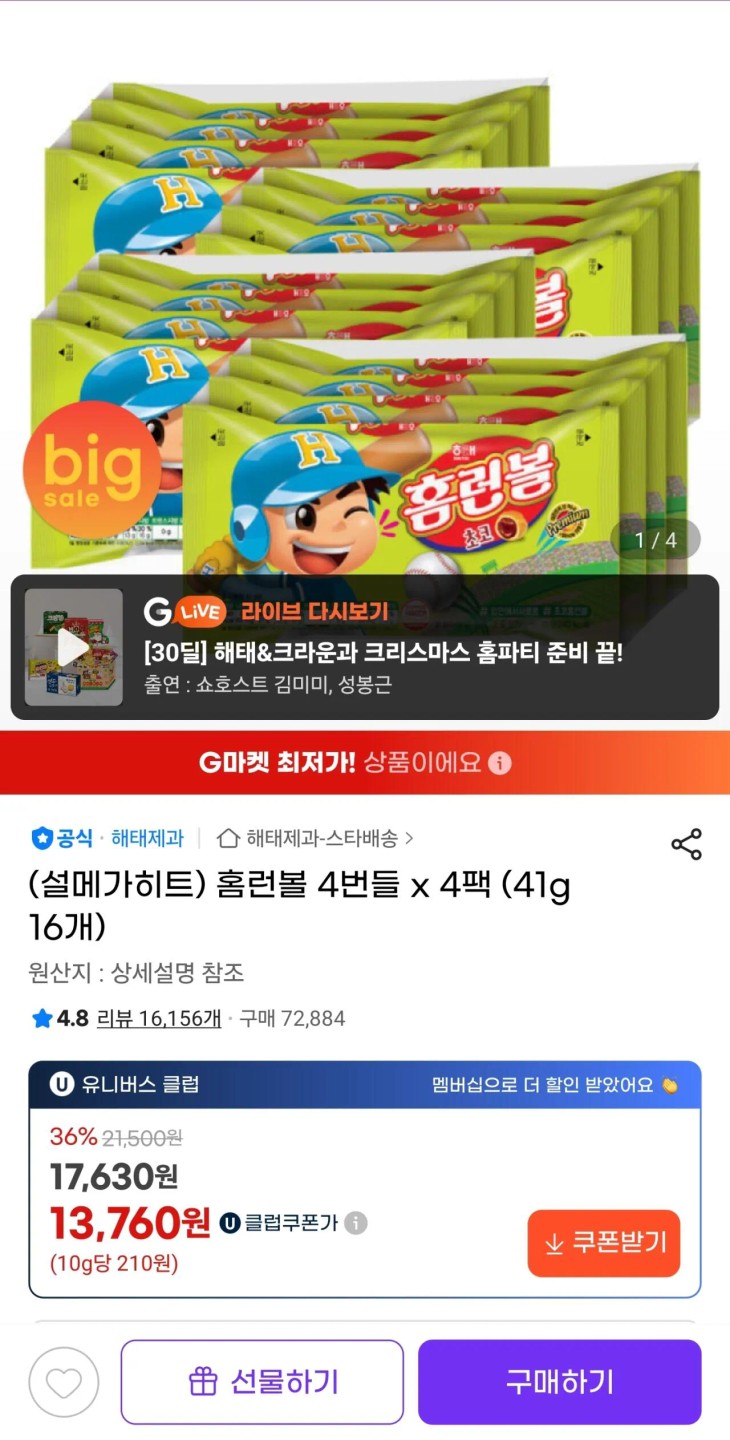Open the 1/4 image page indicator
The height and width of the screenshot is (1440, 730).
coord(656,541)
